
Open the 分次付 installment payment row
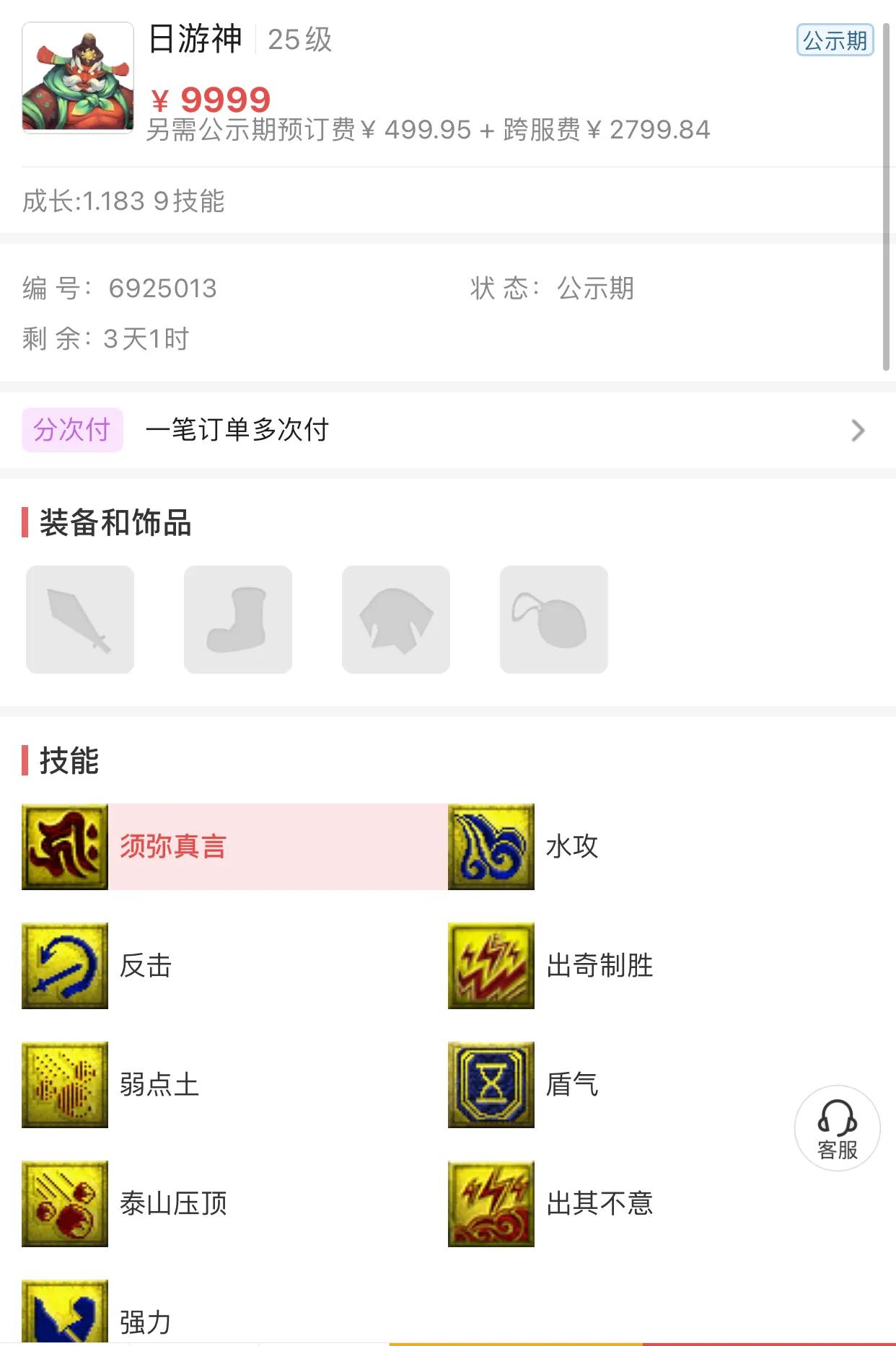(x=447, y=430)
